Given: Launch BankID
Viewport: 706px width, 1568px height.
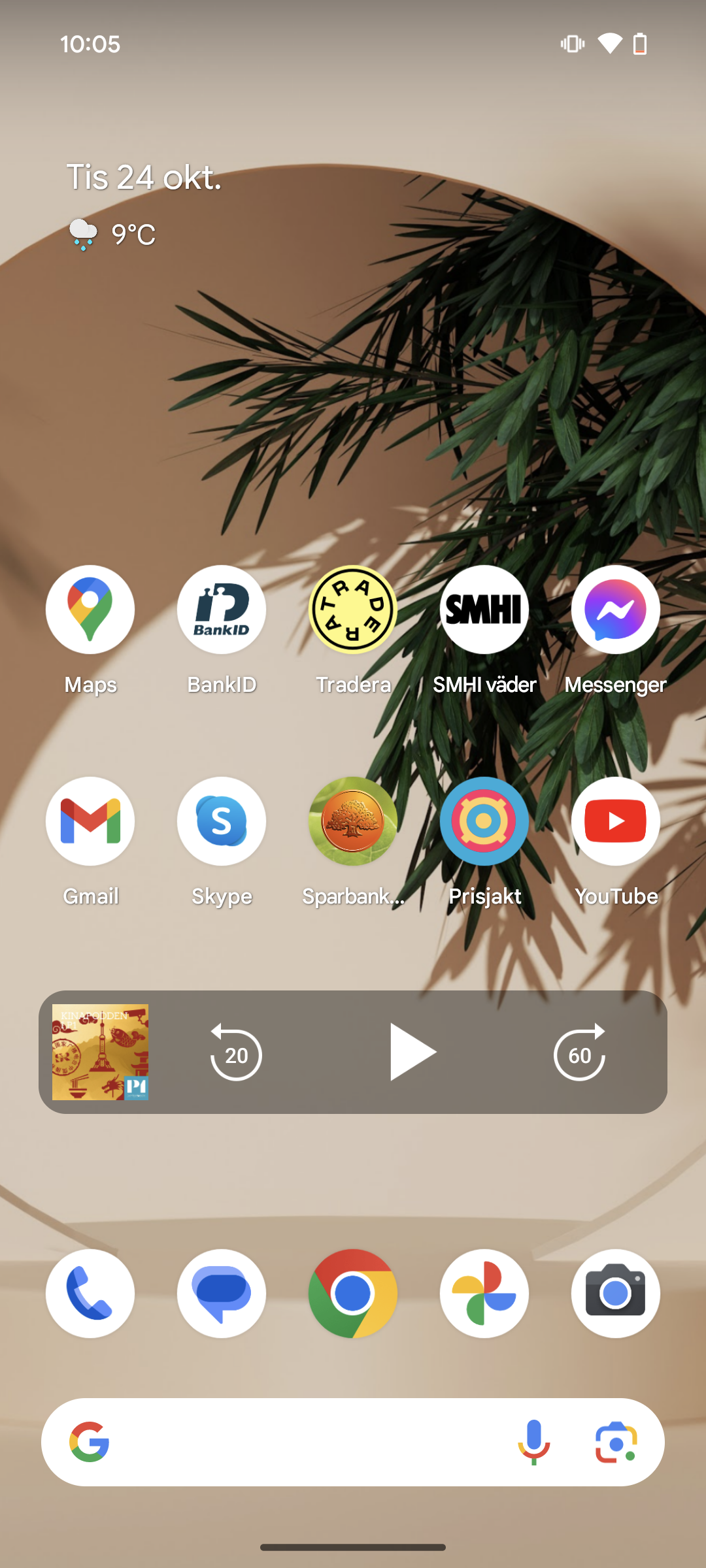Looking at the screenshot, I should point(222,610).
